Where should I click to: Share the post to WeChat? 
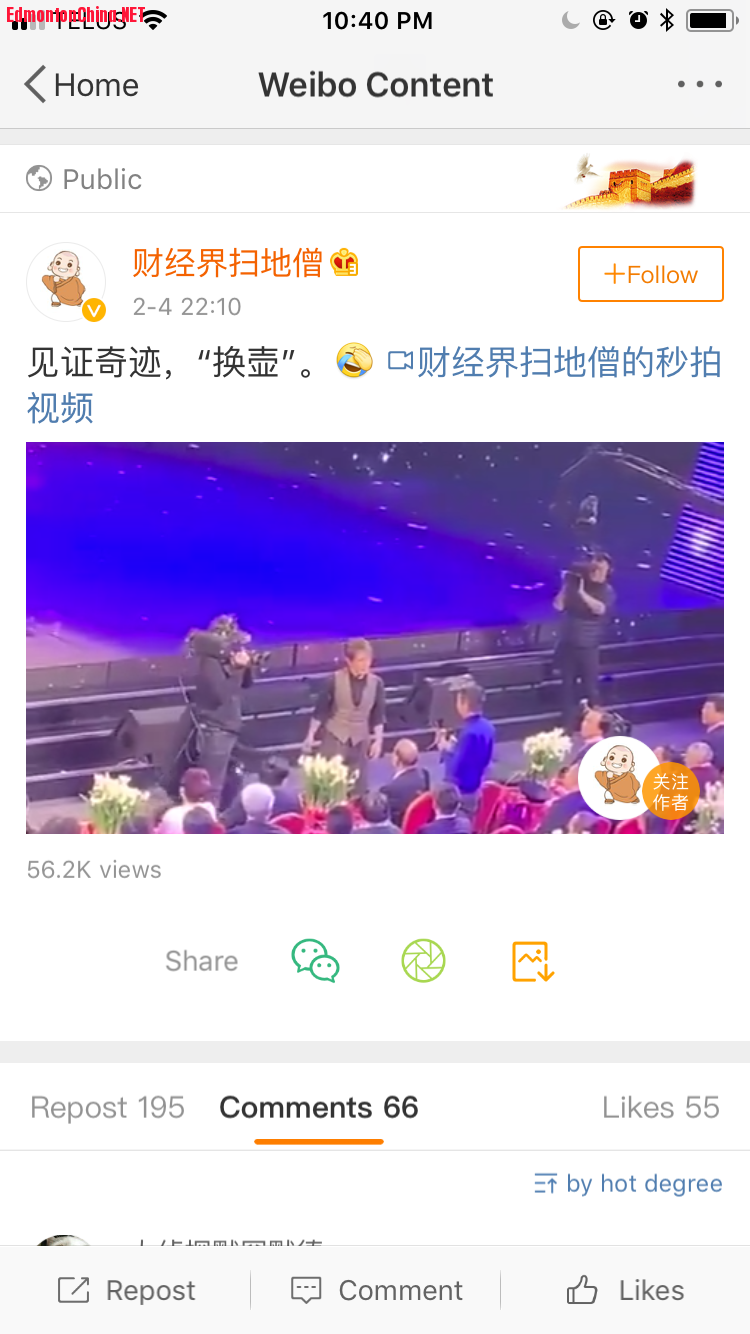316,961
